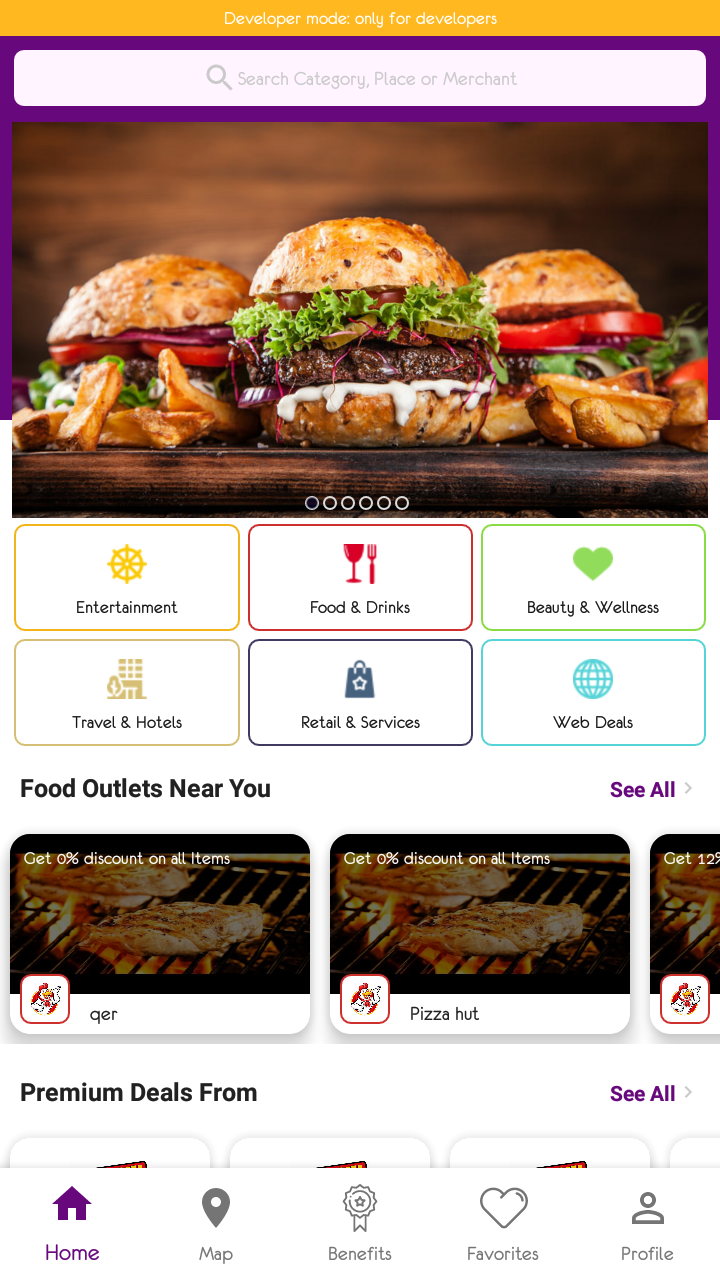This screenshot has width=720, height=1280.
Task: Open the Favorites tab
Action: [x=503, y=1225]
